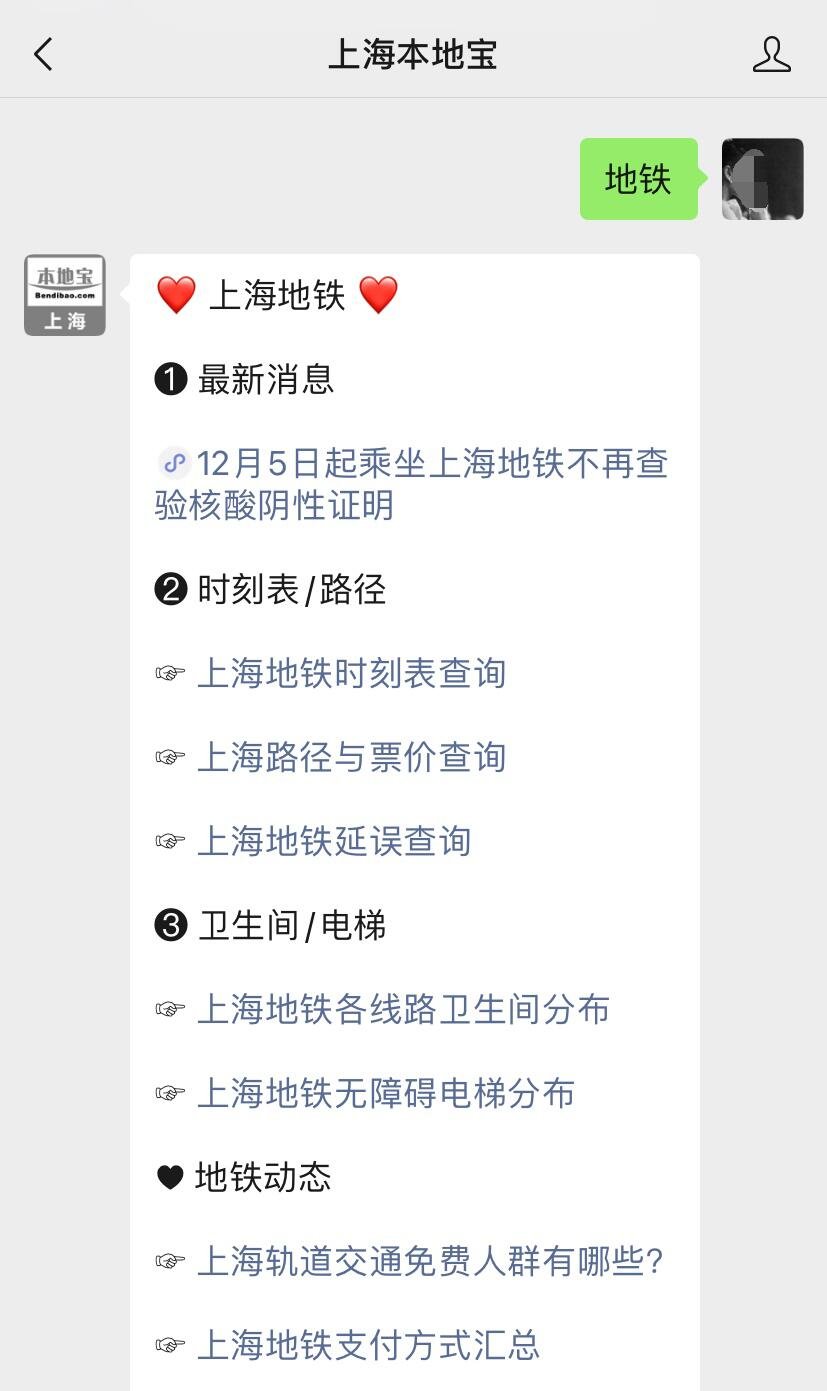Tap my own avatar beside the 地铁 message
This screenshot has width=827, height=1391.
click(x=763, y=179)
